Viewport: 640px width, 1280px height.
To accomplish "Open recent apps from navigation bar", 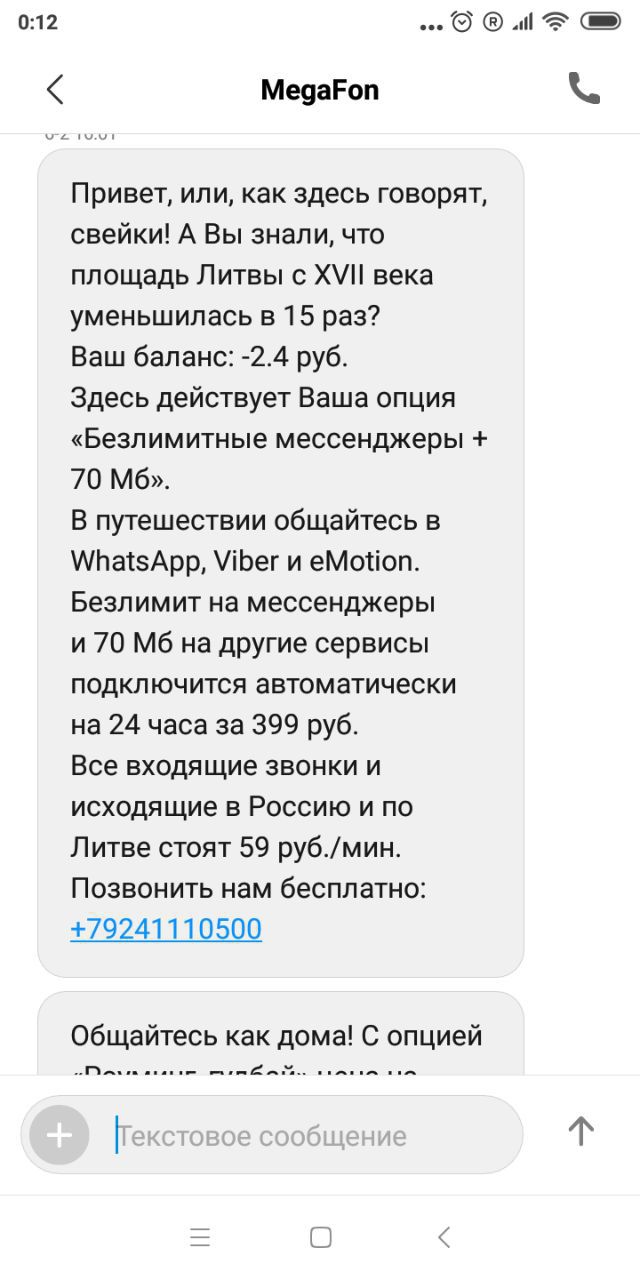I will pyautogui.click(x=200, y=1237).
